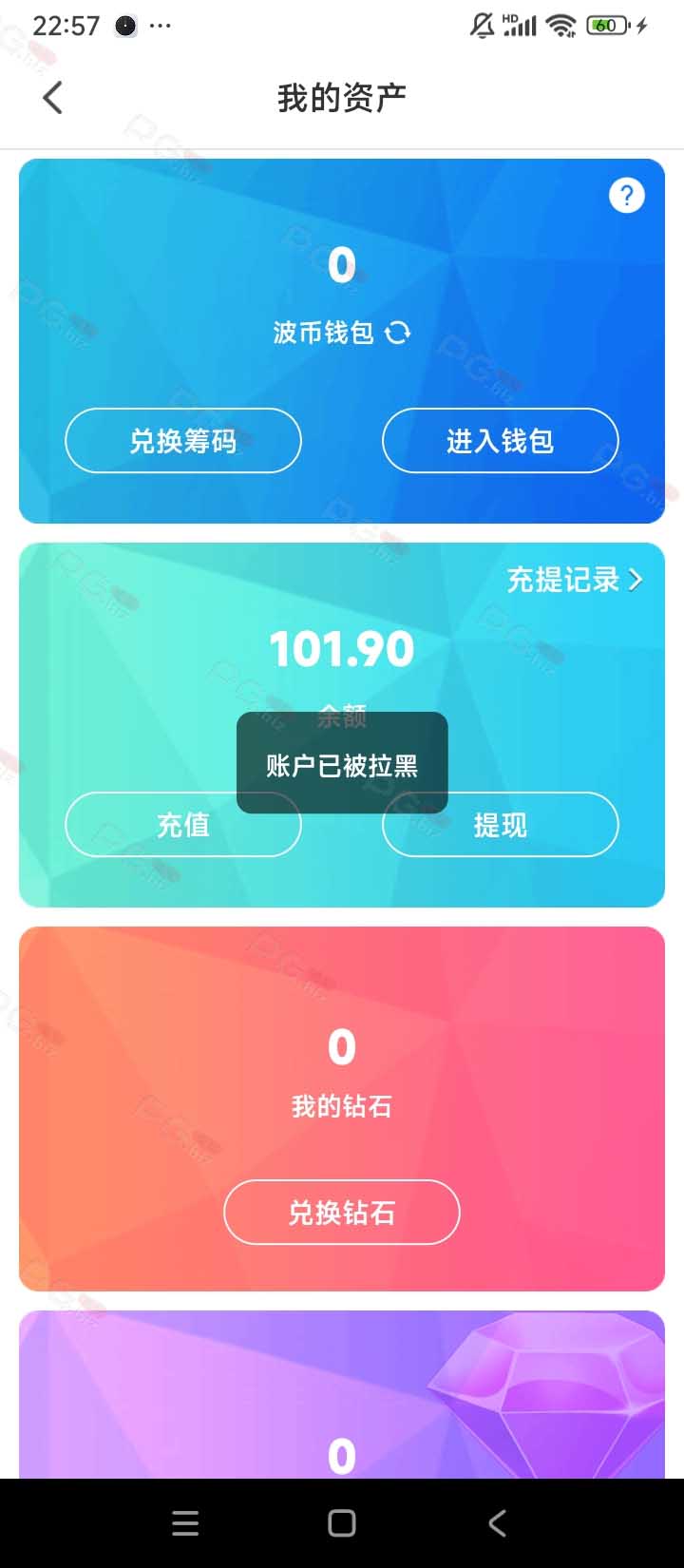The height and width of the screenshot is (1568, 684).
Task: Open 进入钱包
Action: point(501,440)
